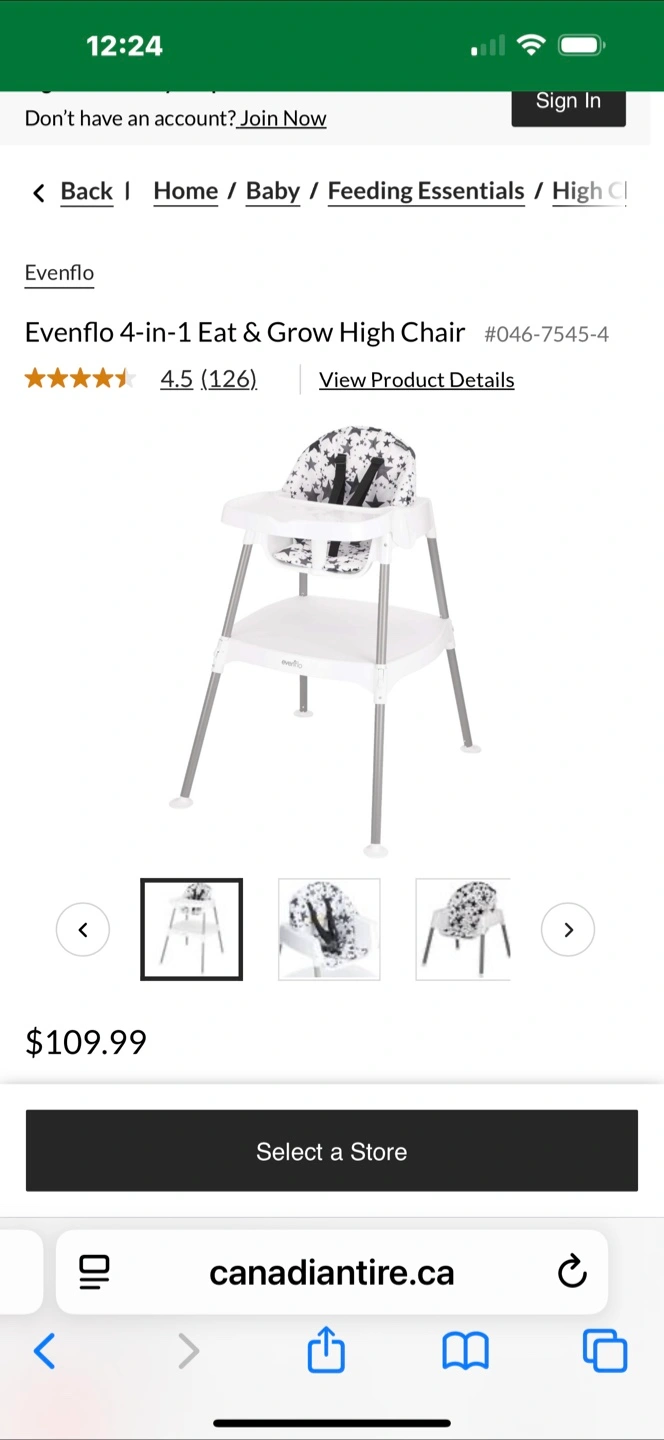Open the Home breadcrumb link
The image size is (664, 1440).
coord(186,191)
